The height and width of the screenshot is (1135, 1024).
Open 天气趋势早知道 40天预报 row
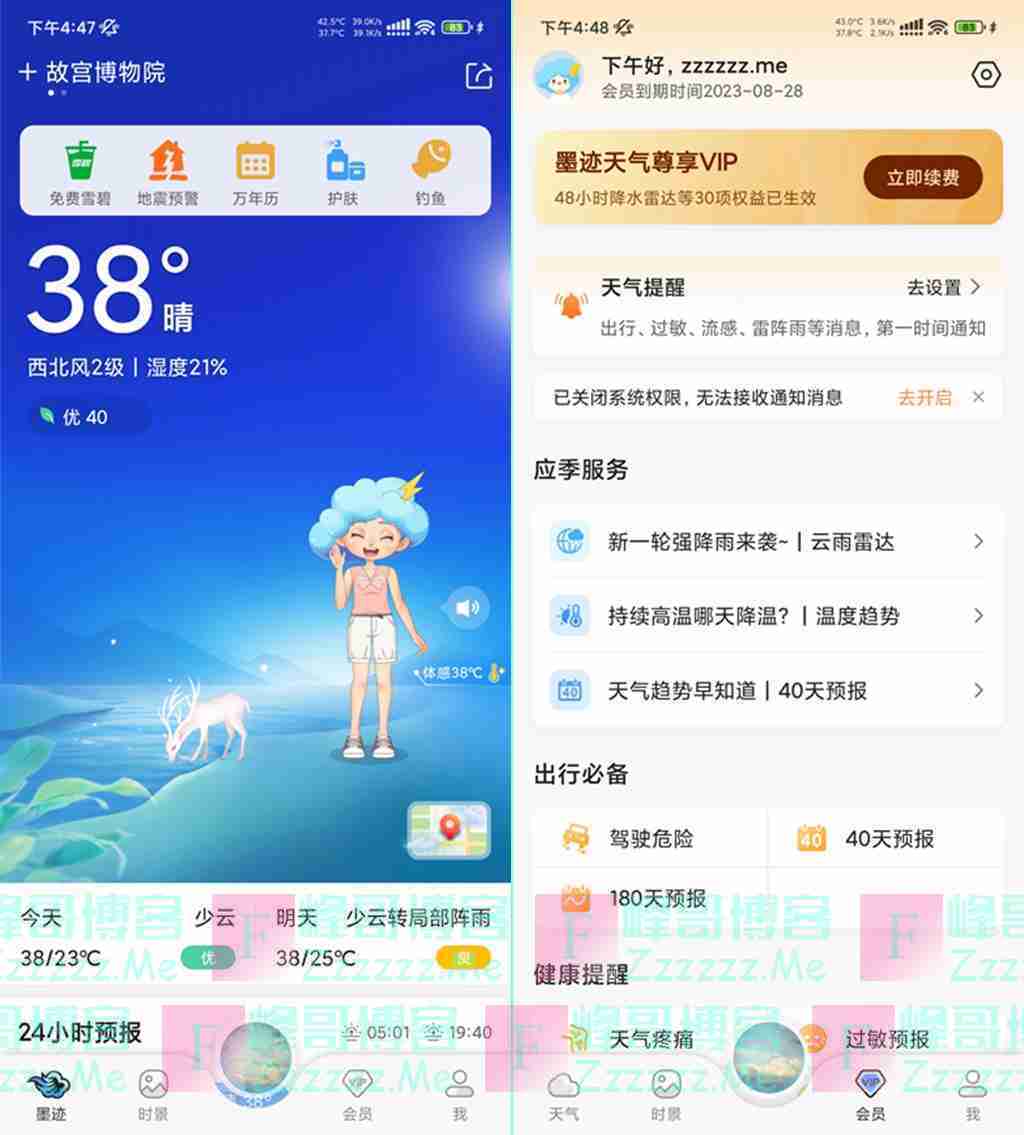pyautogui.click(x=767, y=690)
